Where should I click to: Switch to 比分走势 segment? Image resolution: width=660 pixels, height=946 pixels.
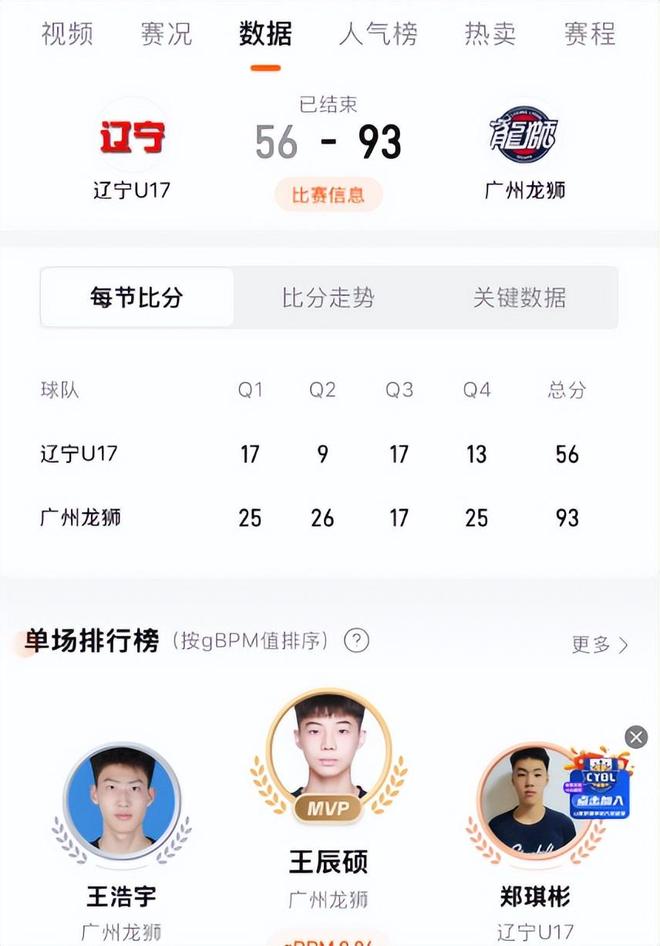click(x=328, y=297)
